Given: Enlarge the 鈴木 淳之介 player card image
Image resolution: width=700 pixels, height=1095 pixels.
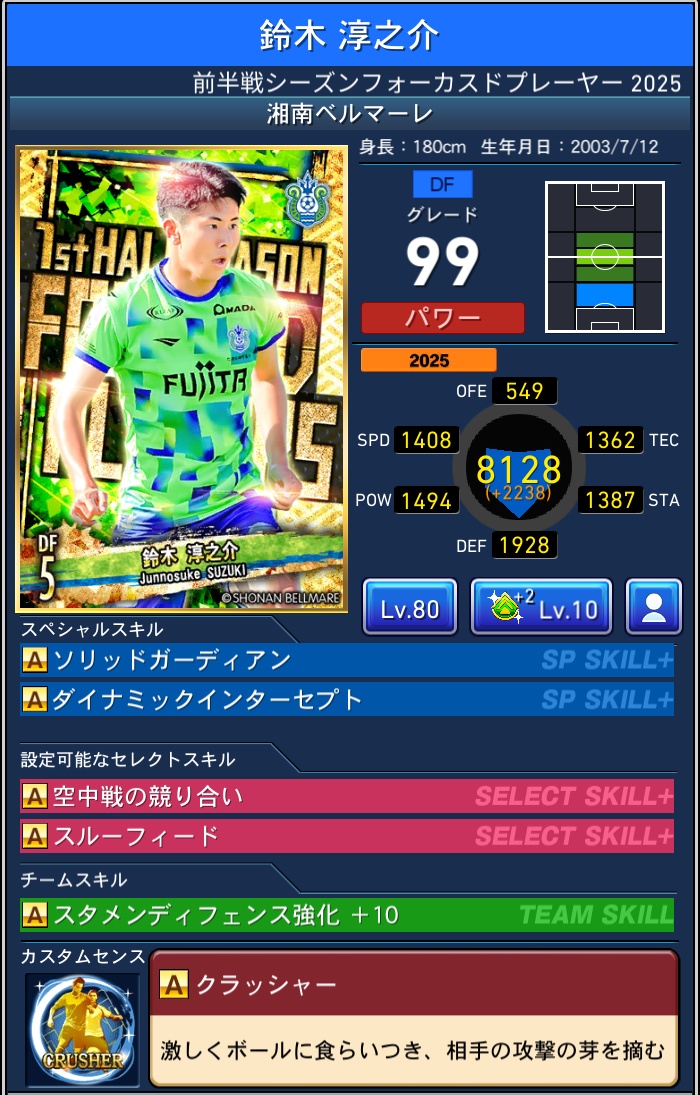Looking at the screenshot, I should point(181,378).
